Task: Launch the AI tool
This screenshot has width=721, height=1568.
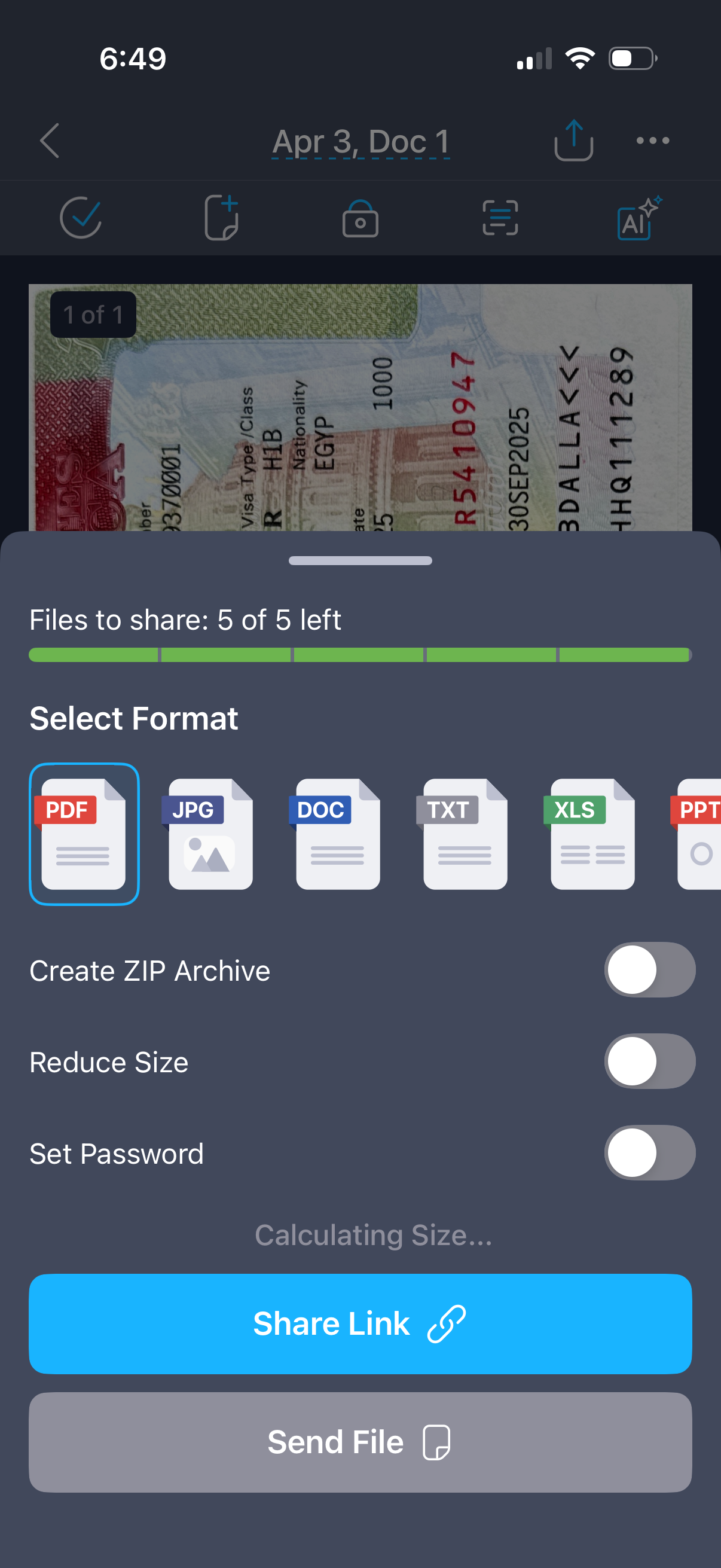Action: pos(638,217)
